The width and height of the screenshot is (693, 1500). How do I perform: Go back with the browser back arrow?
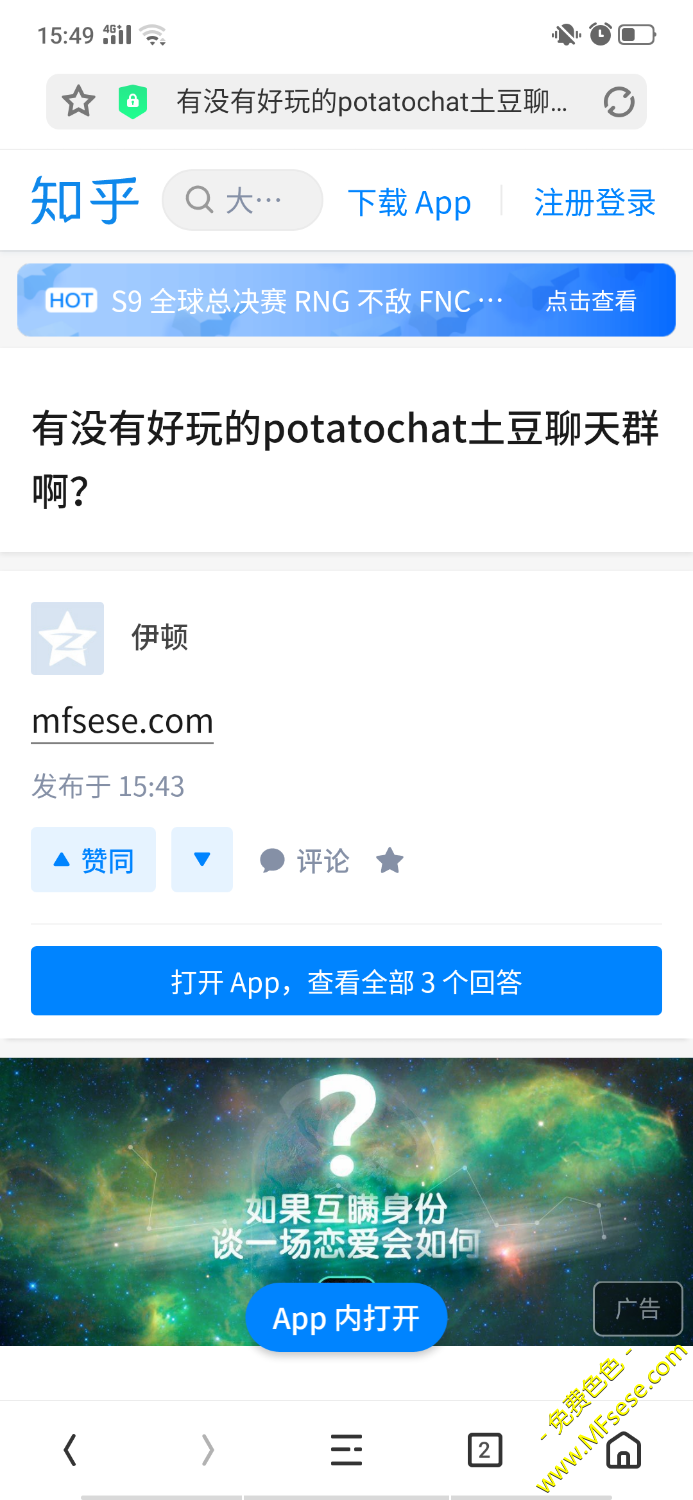click(x=69, y=1449)
